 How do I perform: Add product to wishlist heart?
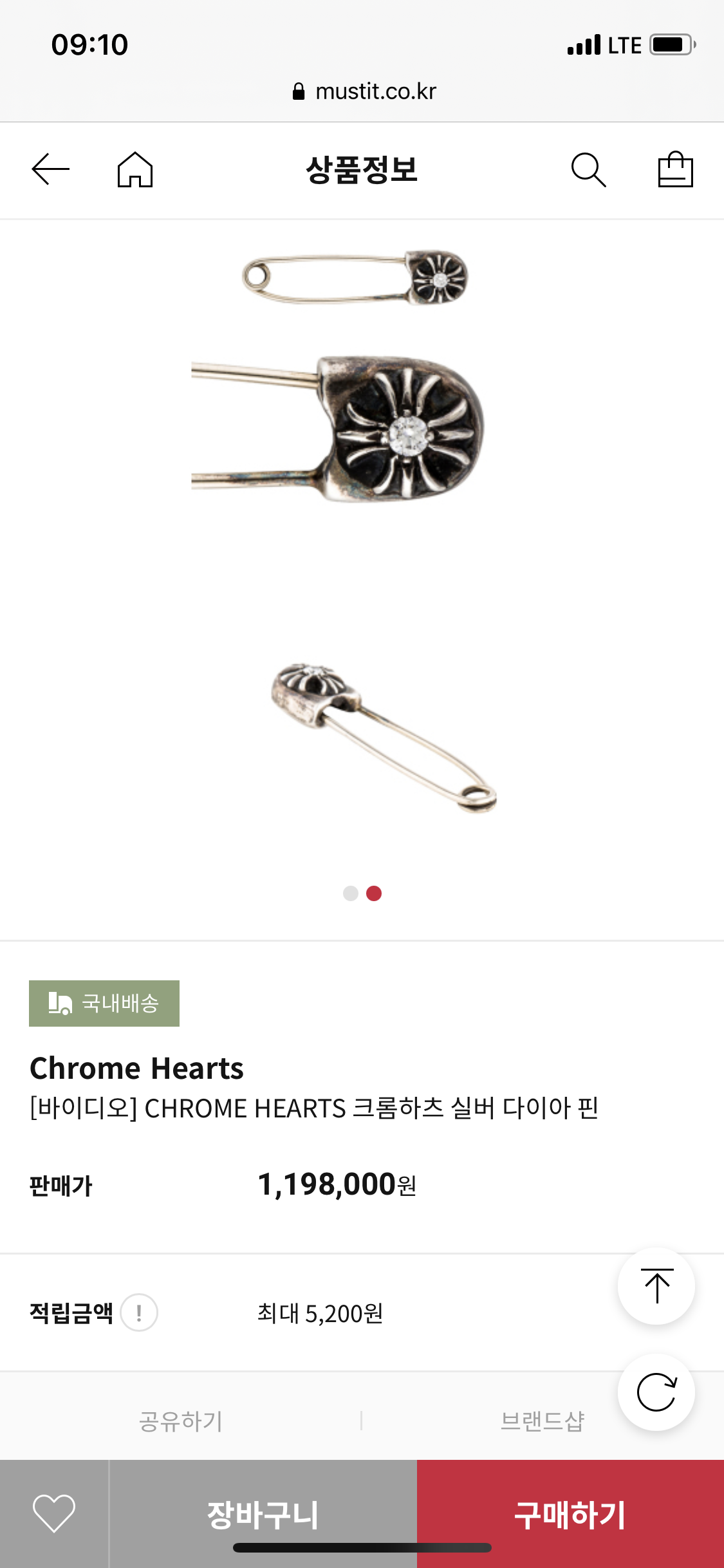[x=54, y=1513]
